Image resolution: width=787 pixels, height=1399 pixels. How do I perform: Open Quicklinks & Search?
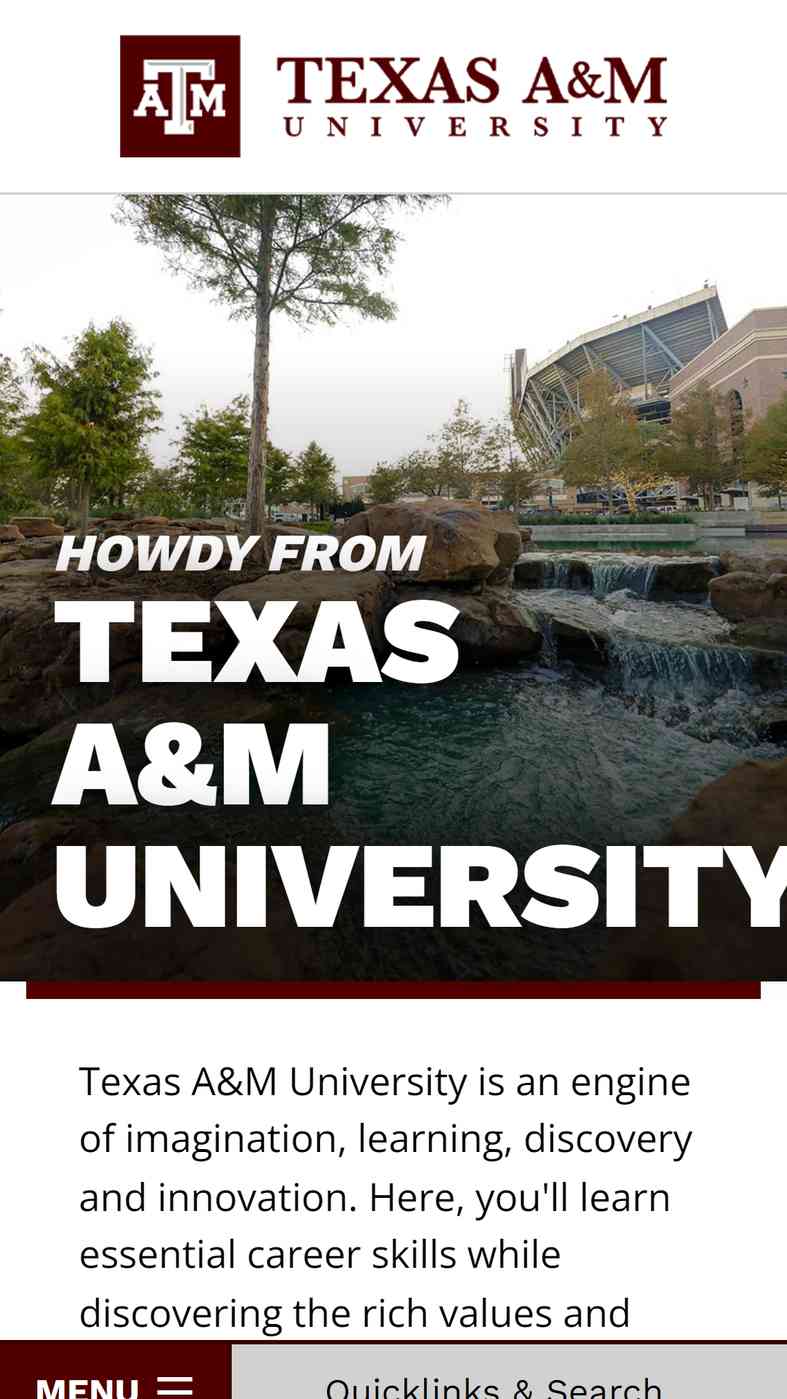(x=494, y=1381)
